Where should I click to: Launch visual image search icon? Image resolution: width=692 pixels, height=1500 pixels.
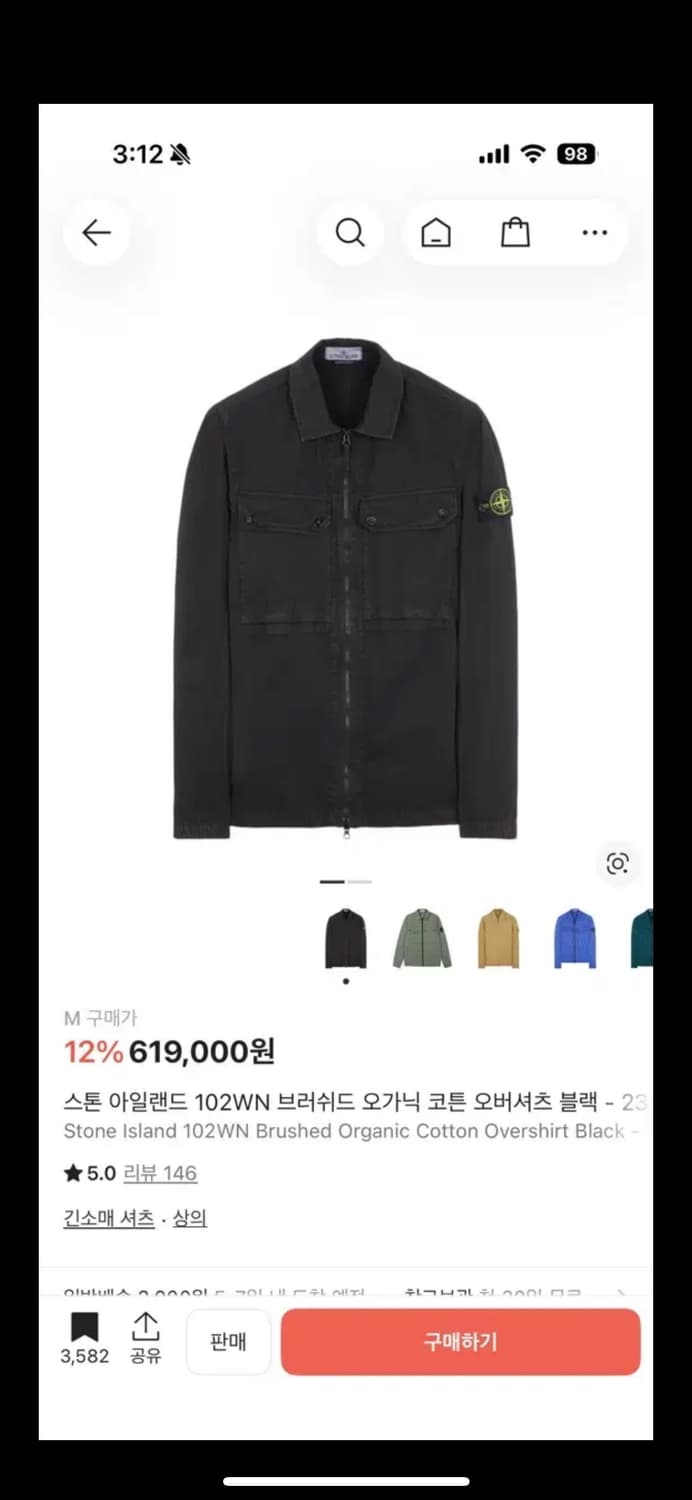click(x=617, y=863)
